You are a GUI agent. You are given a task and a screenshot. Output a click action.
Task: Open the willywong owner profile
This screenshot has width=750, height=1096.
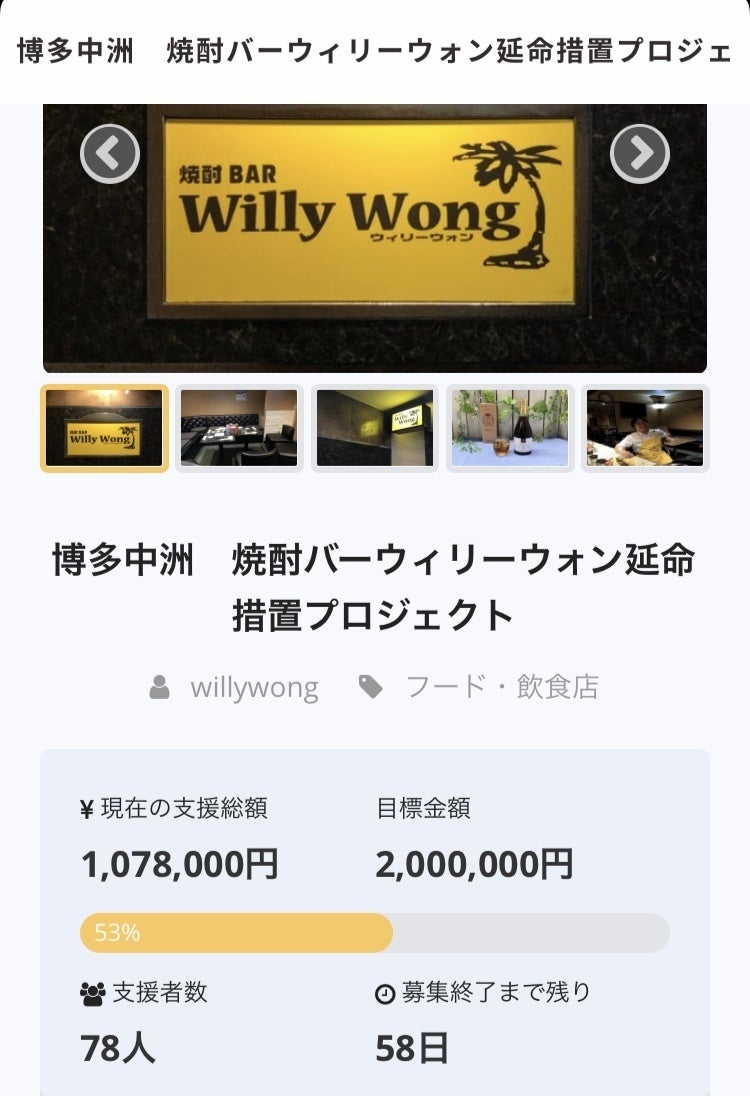pyautogui.click(x=253, y=688)
